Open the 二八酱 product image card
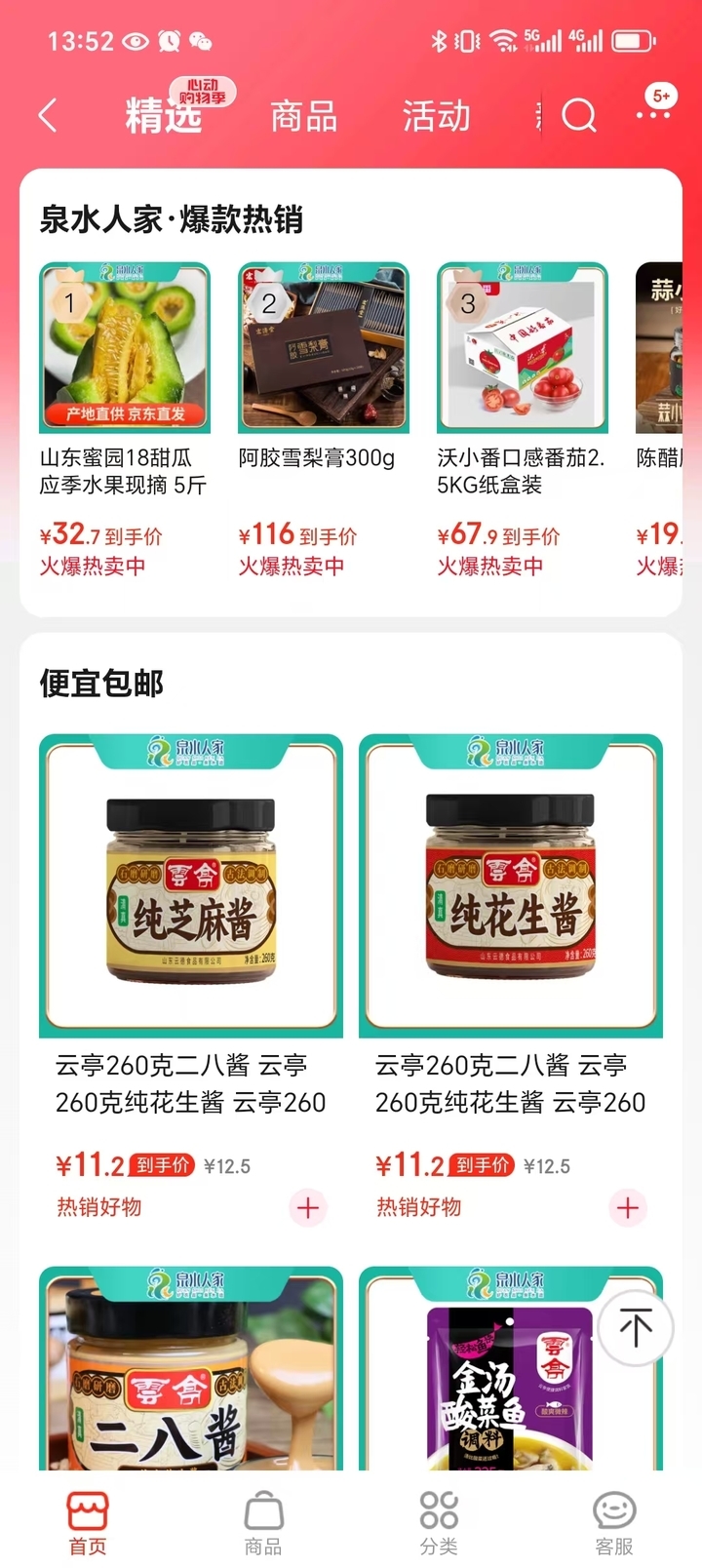The width and height of the screenshot is (702, 1568). [191, 1370]
